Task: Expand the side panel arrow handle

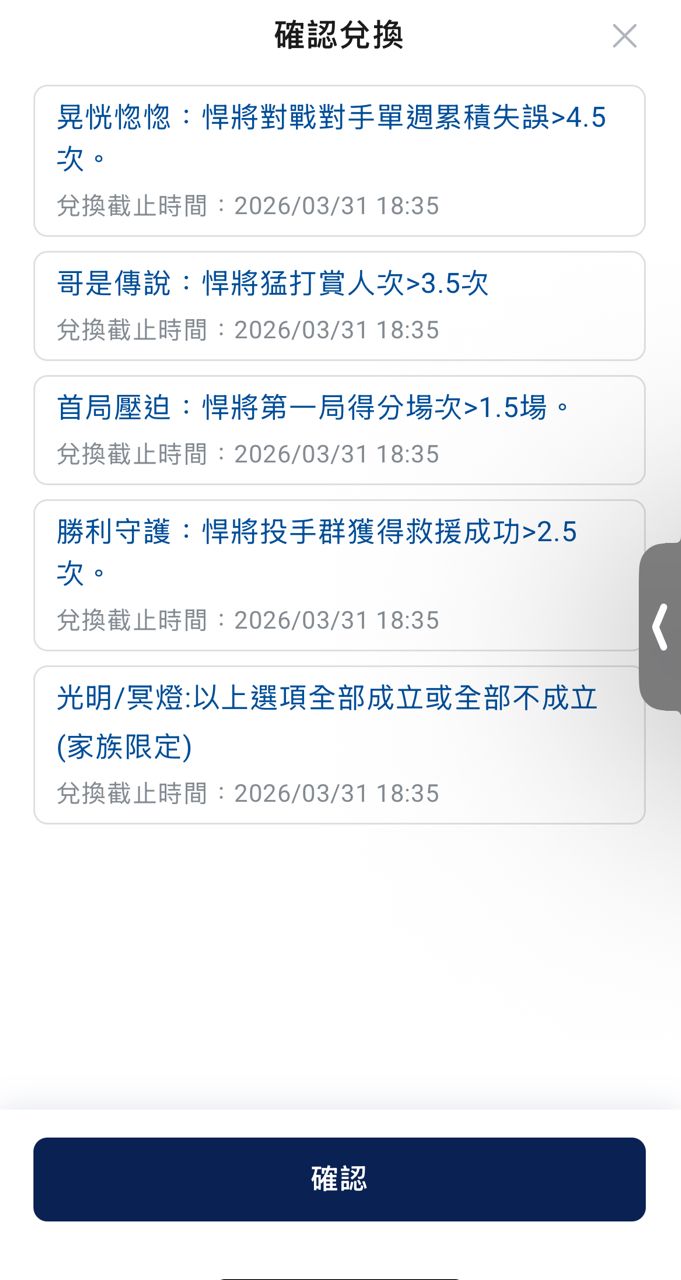Action: coord(661,628)
